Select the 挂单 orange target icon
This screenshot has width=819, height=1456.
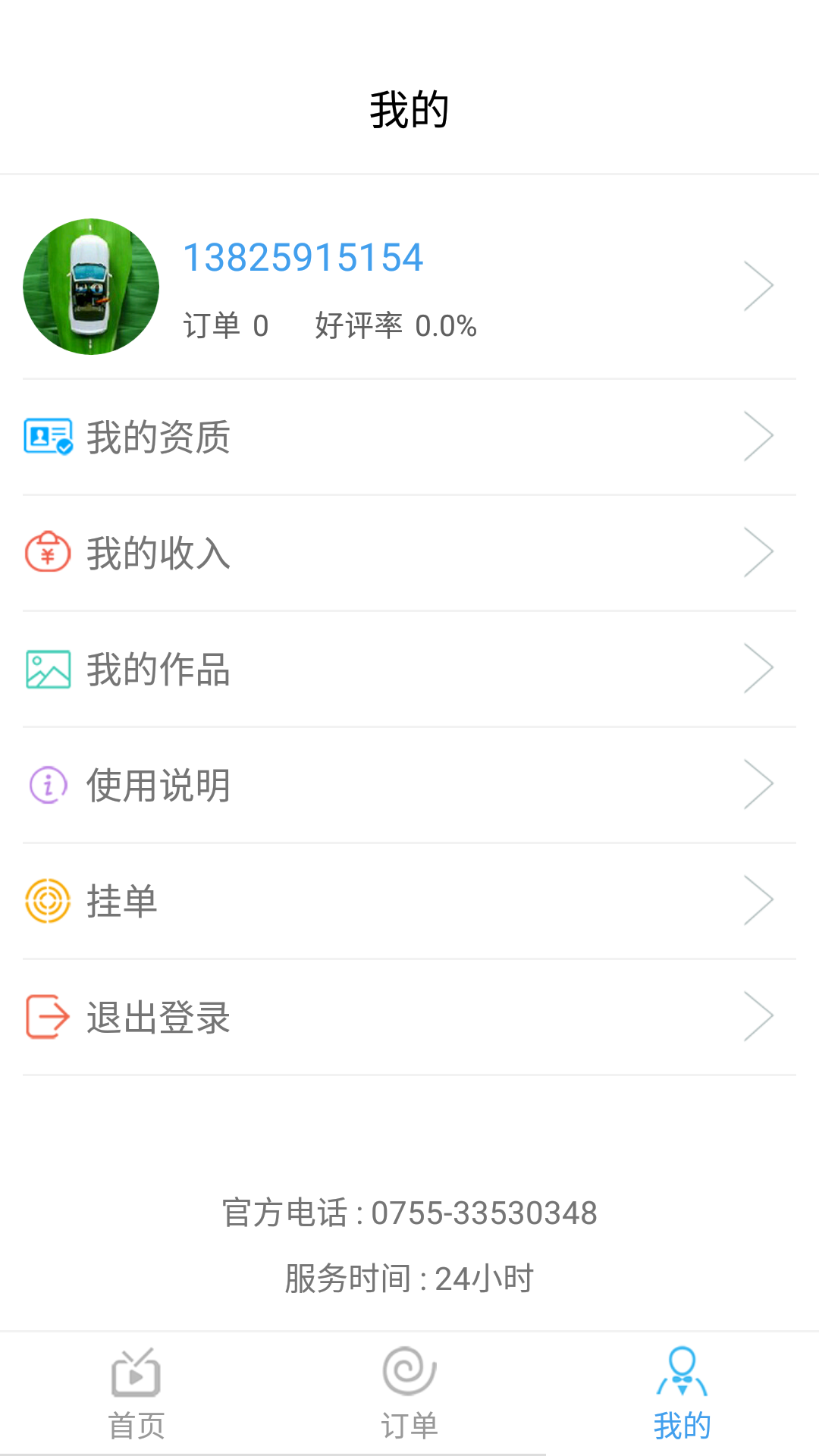click(x=48, y=901)
